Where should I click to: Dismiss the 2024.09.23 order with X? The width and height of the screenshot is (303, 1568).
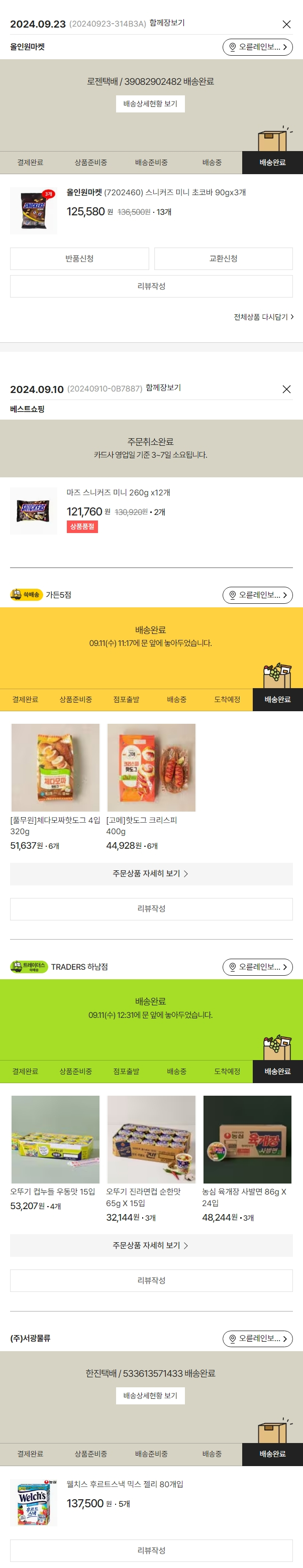(286, 25)
